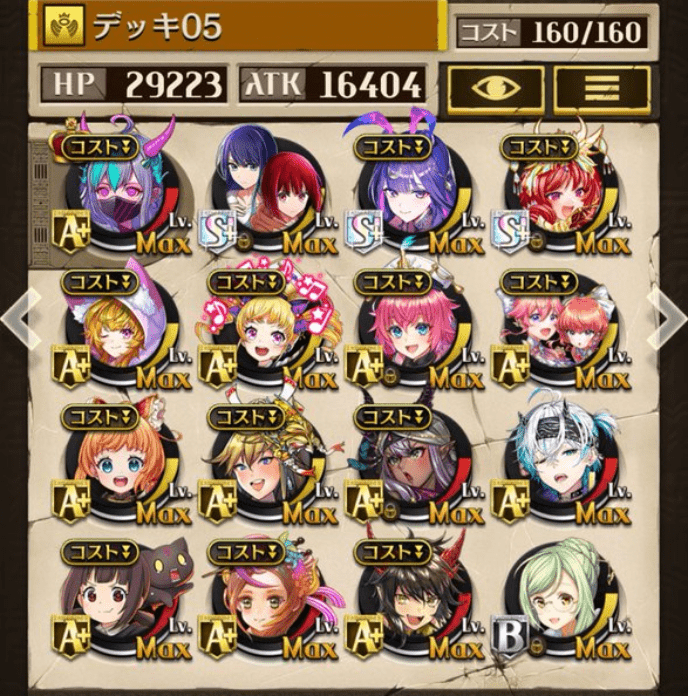688x696 pixels.
Task: Select the girl with black cat character
Action: coord(120,598)
